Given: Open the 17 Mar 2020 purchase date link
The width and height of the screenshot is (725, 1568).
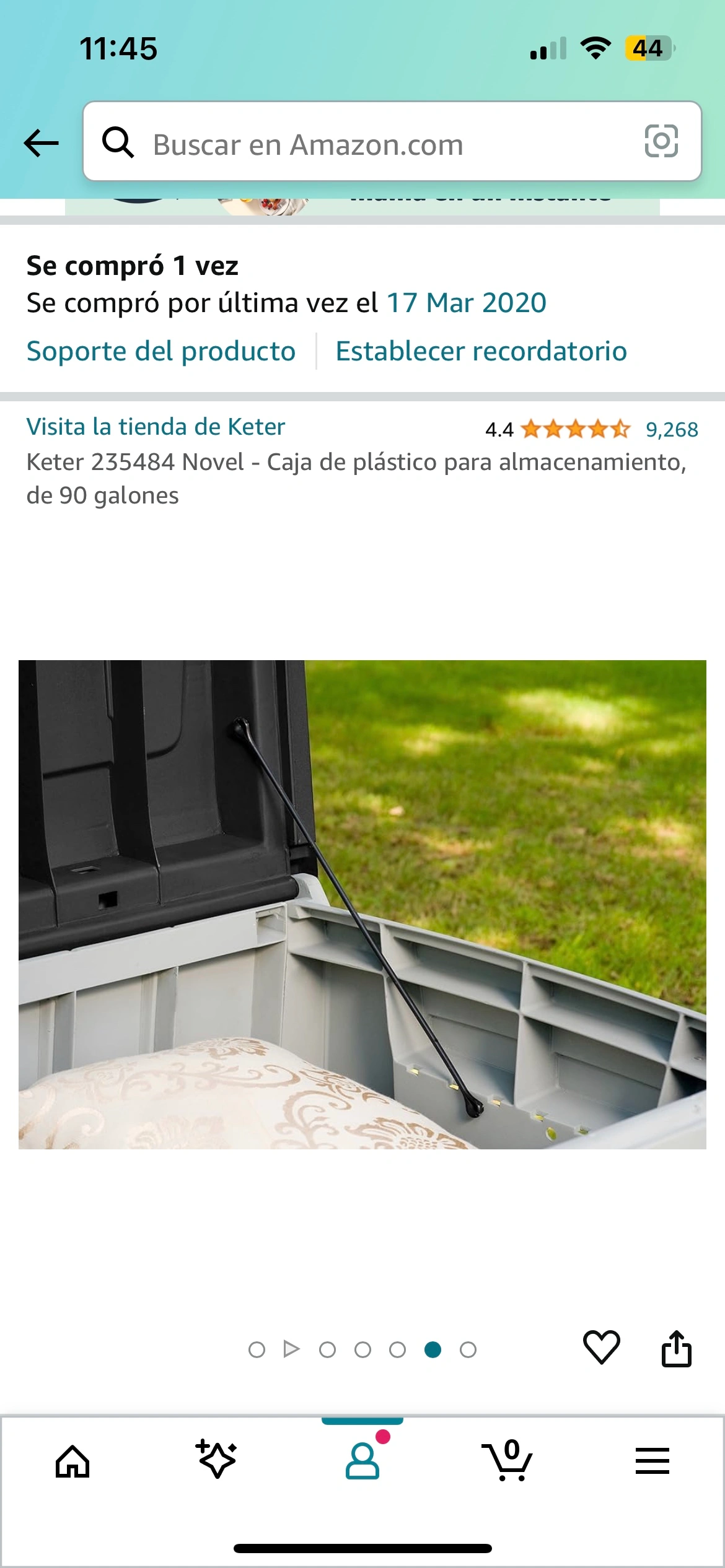Looking at the screenshot, I should coord(466,303).
